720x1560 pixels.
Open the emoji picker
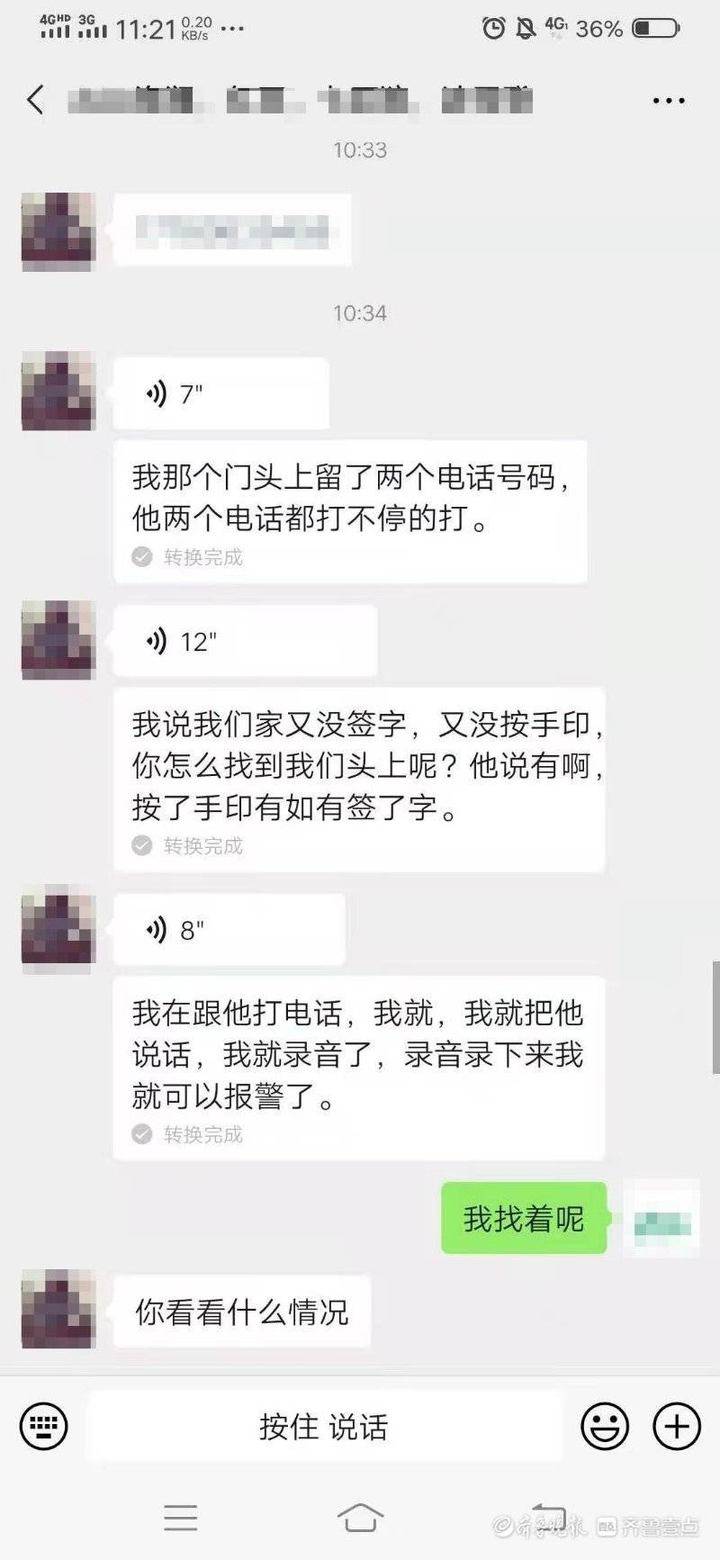coord(605,1426)
